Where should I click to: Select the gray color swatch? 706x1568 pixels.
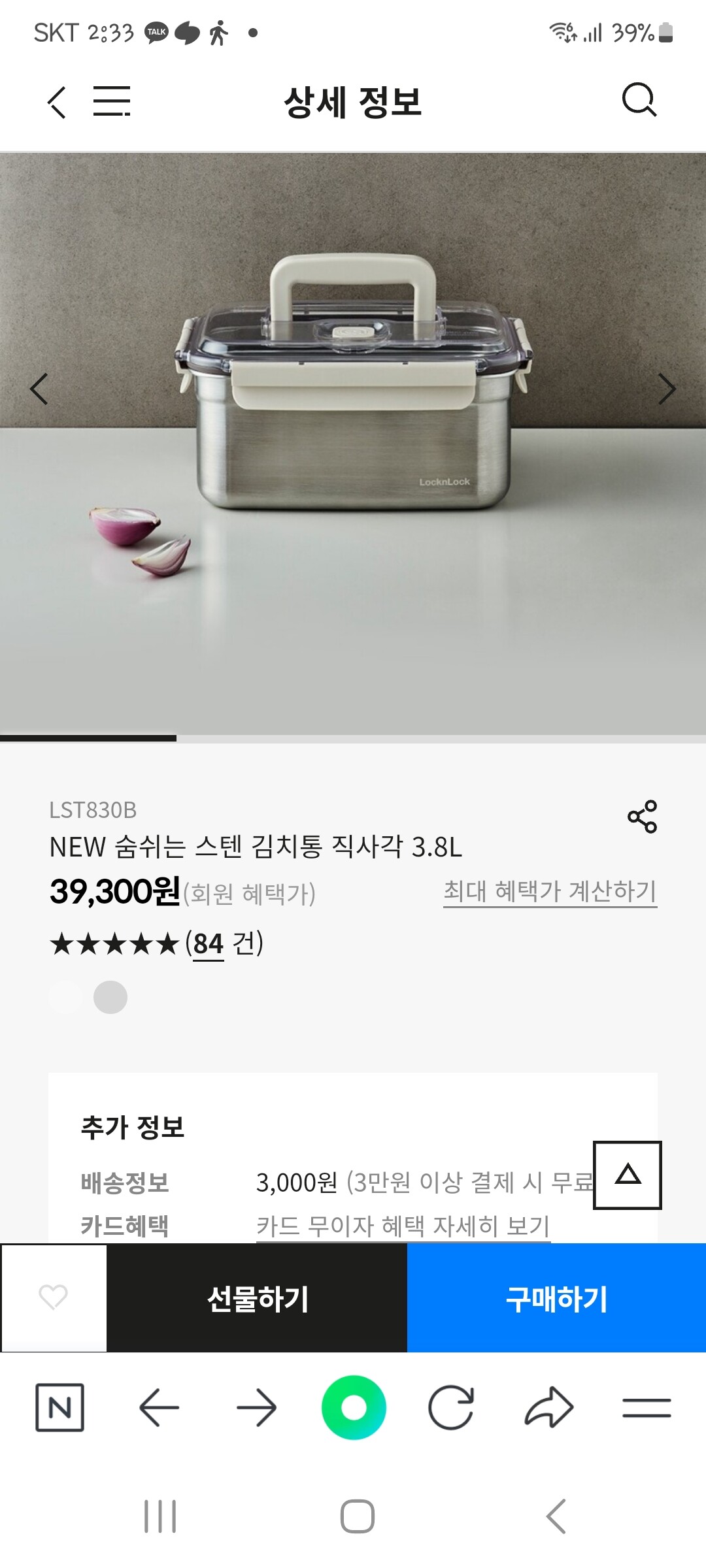[110, 997]
